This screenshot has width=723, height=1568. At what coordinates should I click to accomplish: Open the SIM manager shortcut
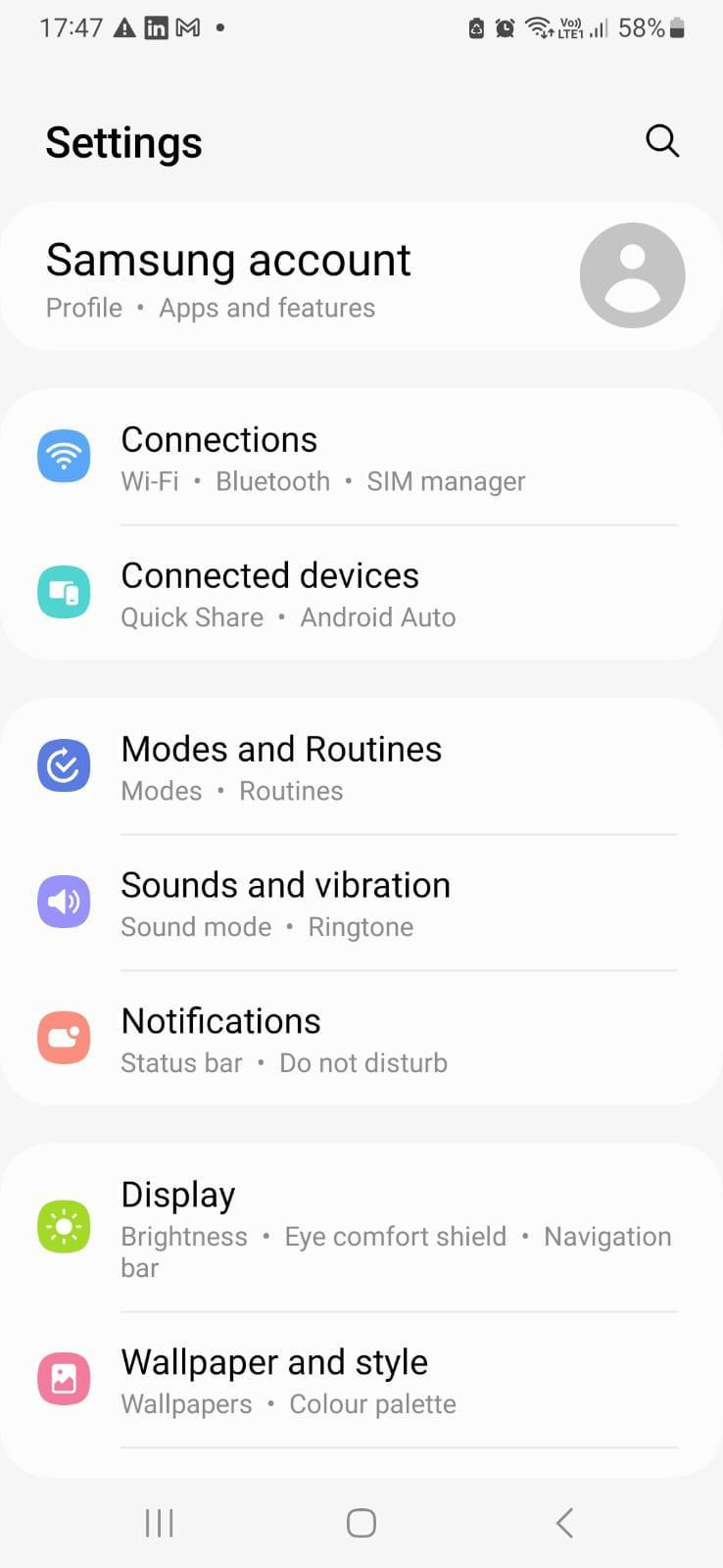click(x=446, y=481)
